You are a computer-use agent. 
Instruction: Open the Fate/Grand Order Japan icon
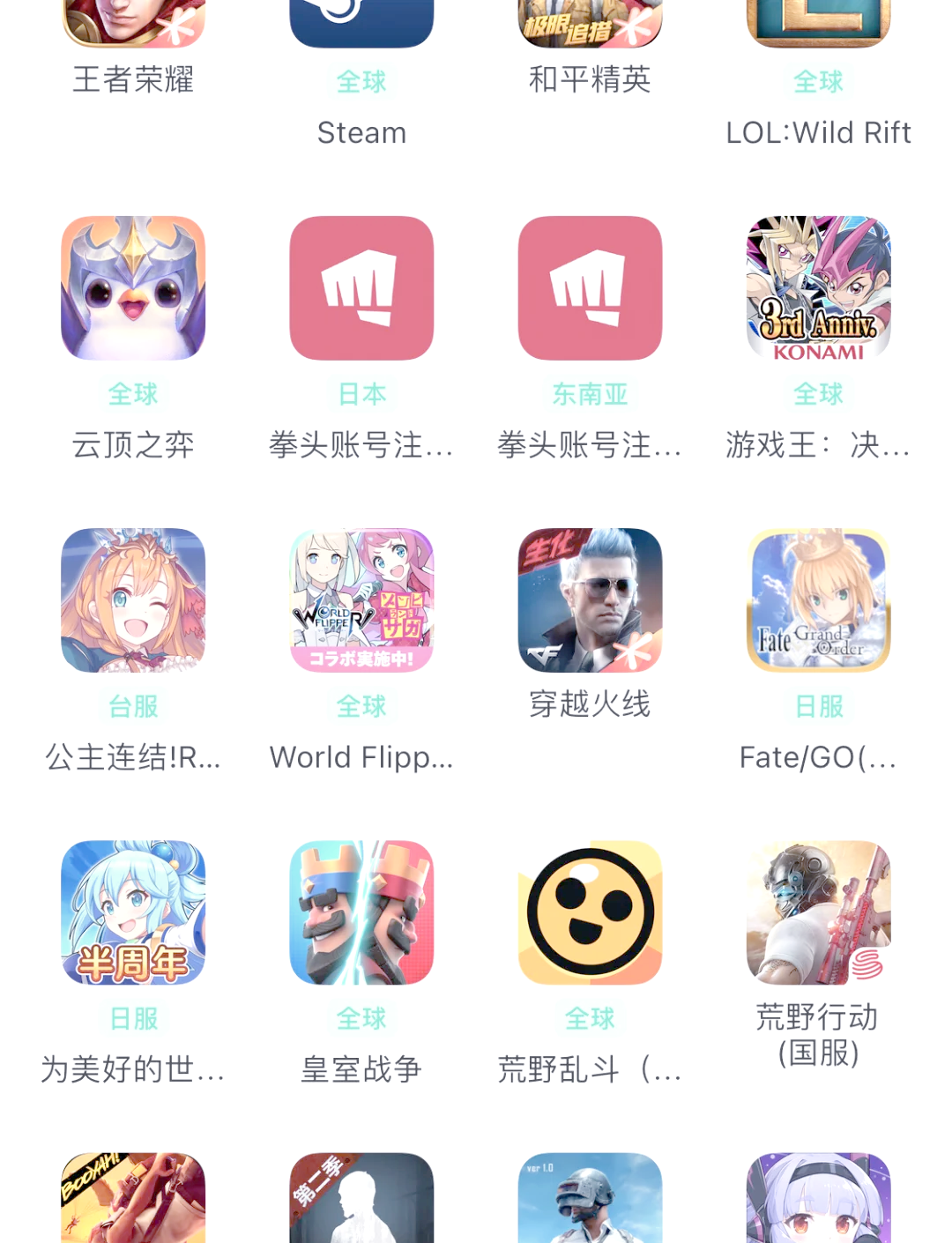coord(818,600)
